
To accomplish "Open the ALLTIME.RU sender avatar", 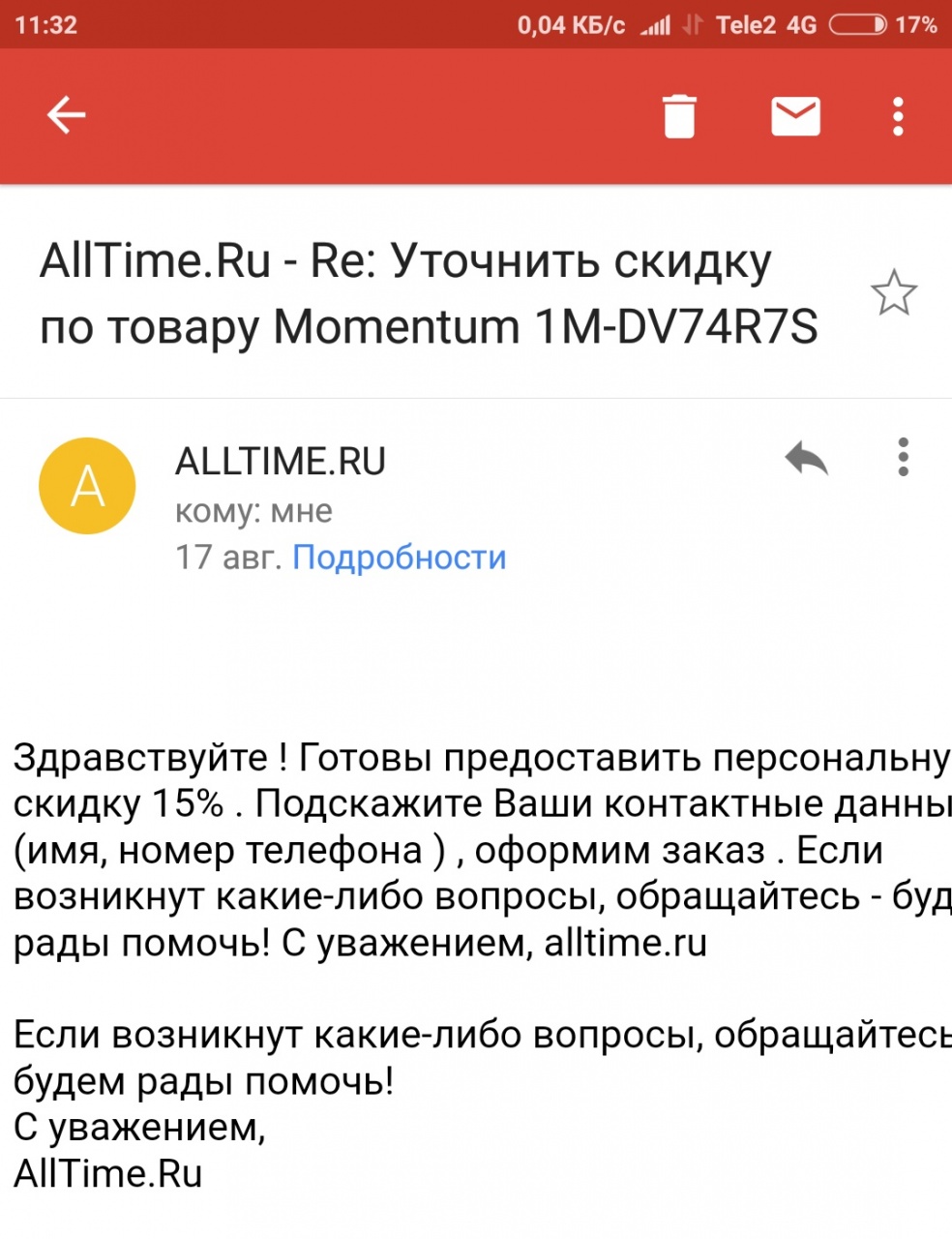I will pos(87,486).
